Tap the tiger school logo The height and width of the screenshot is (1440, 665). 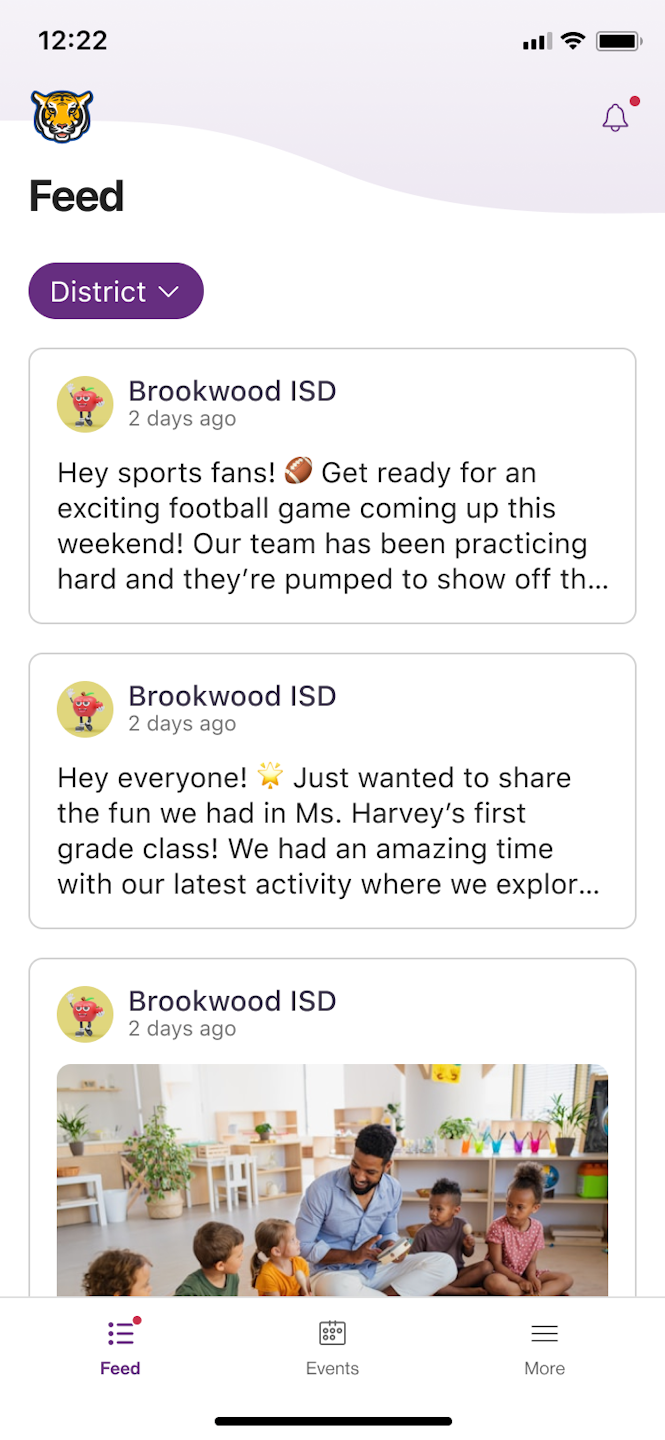(x=62, y=116)
